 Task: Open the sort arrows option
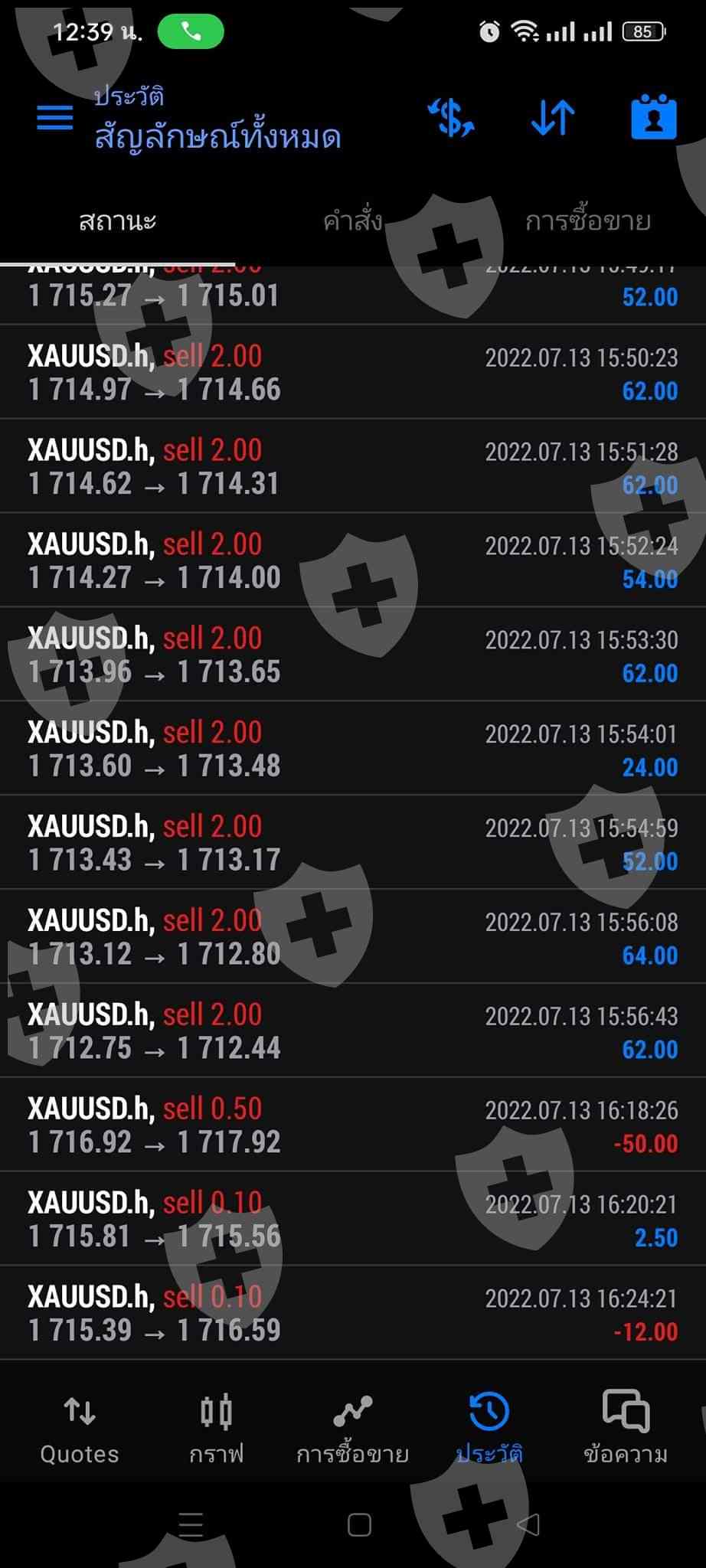(553, 118)
